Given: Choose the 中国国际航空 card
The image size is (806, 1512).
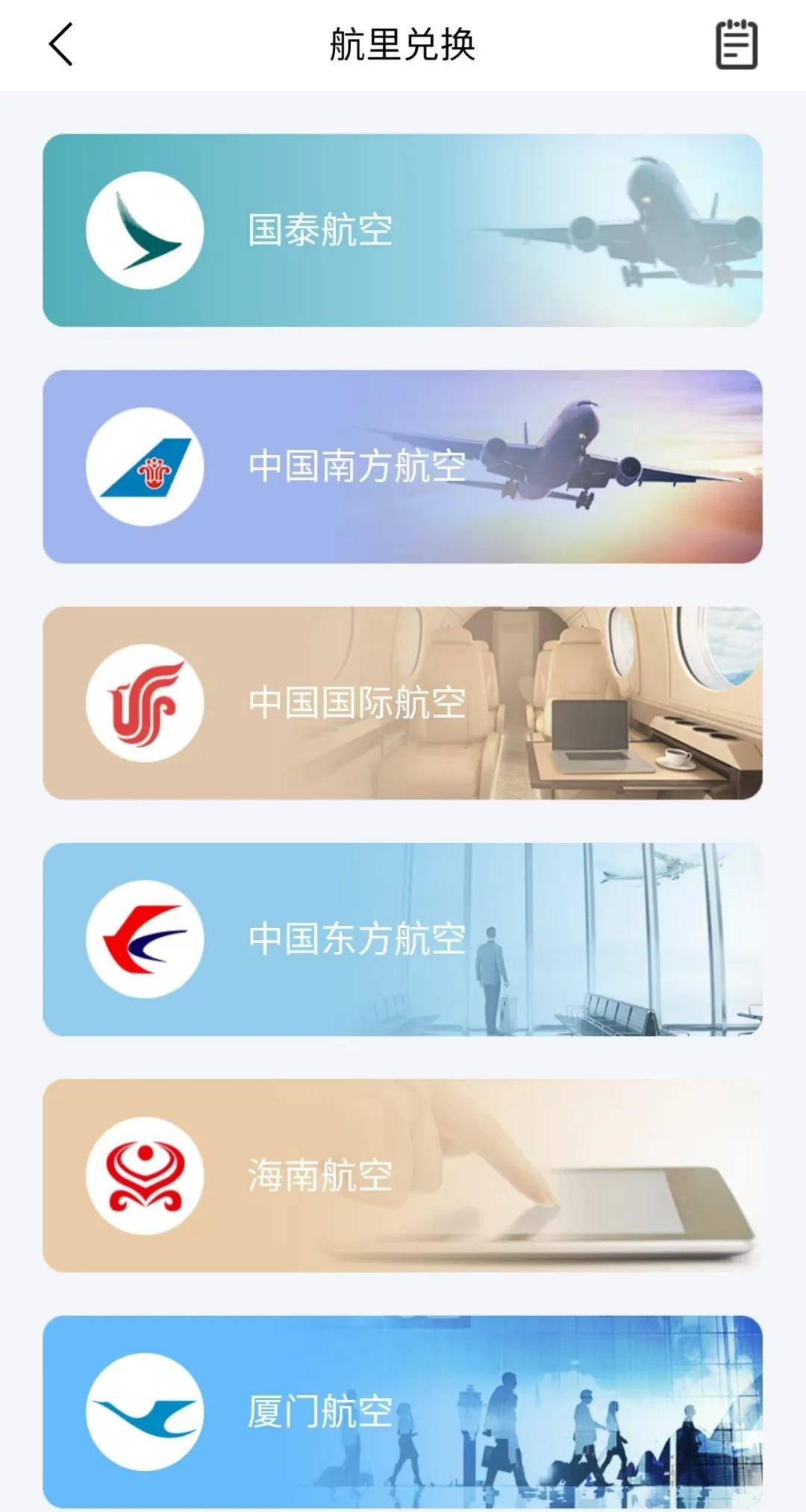Looking at the screenshot, I should pyautogui.click(x=402, y=703).
